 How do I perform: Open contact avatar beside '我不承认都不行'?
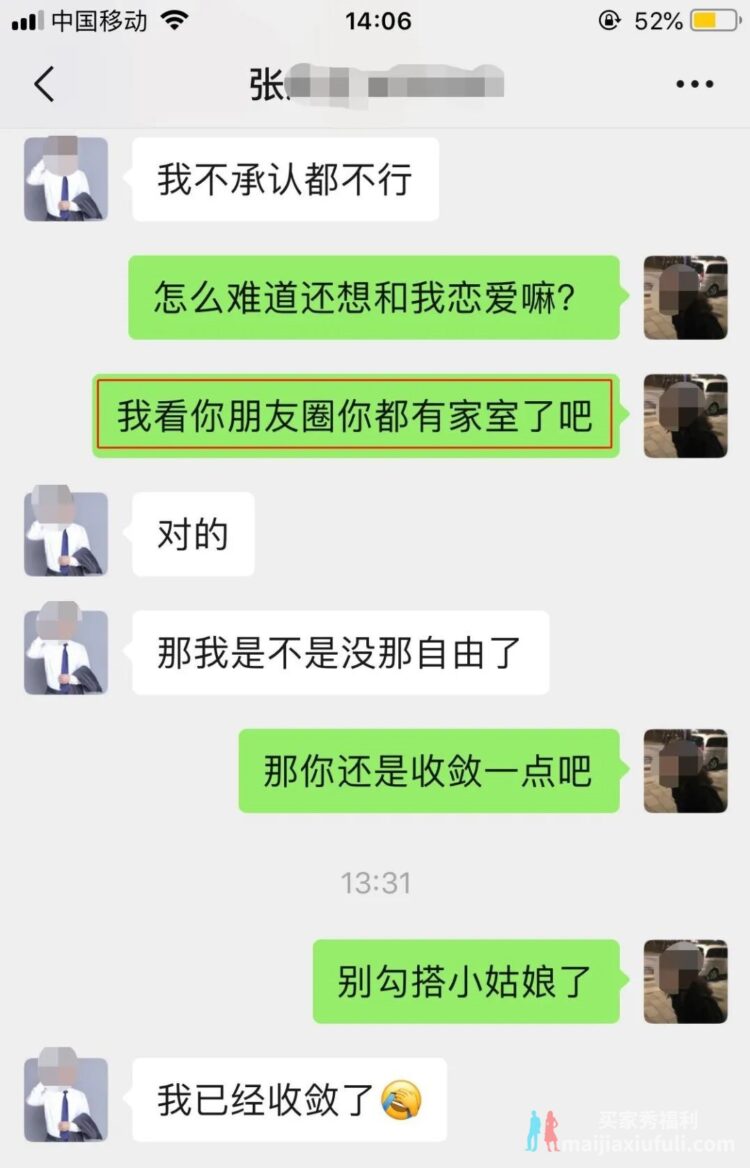coord(66,179)
